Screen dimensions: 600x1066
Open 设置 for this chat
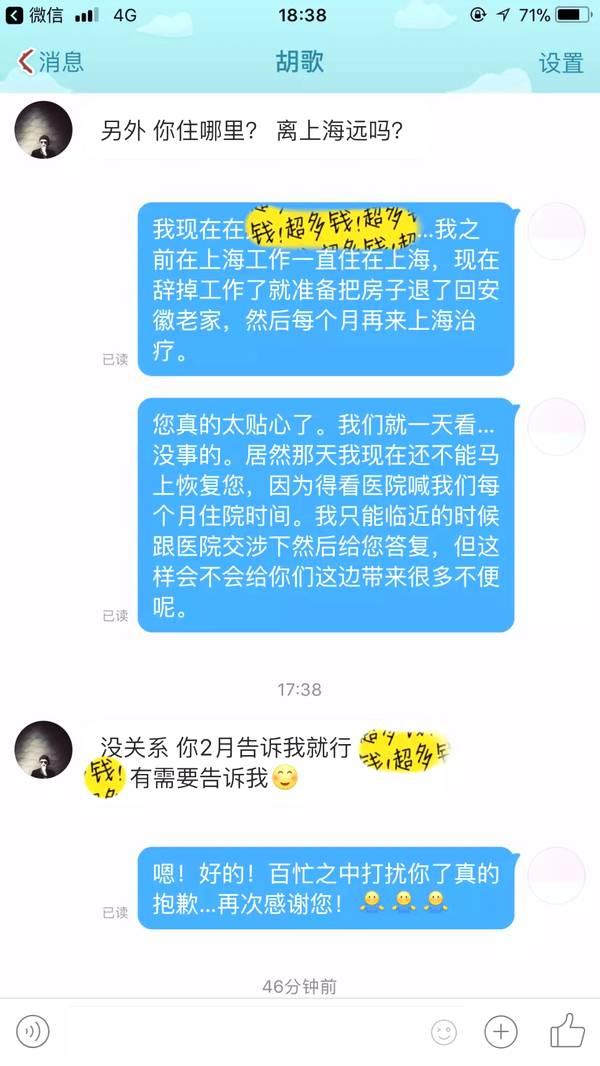tap(561, 63)
